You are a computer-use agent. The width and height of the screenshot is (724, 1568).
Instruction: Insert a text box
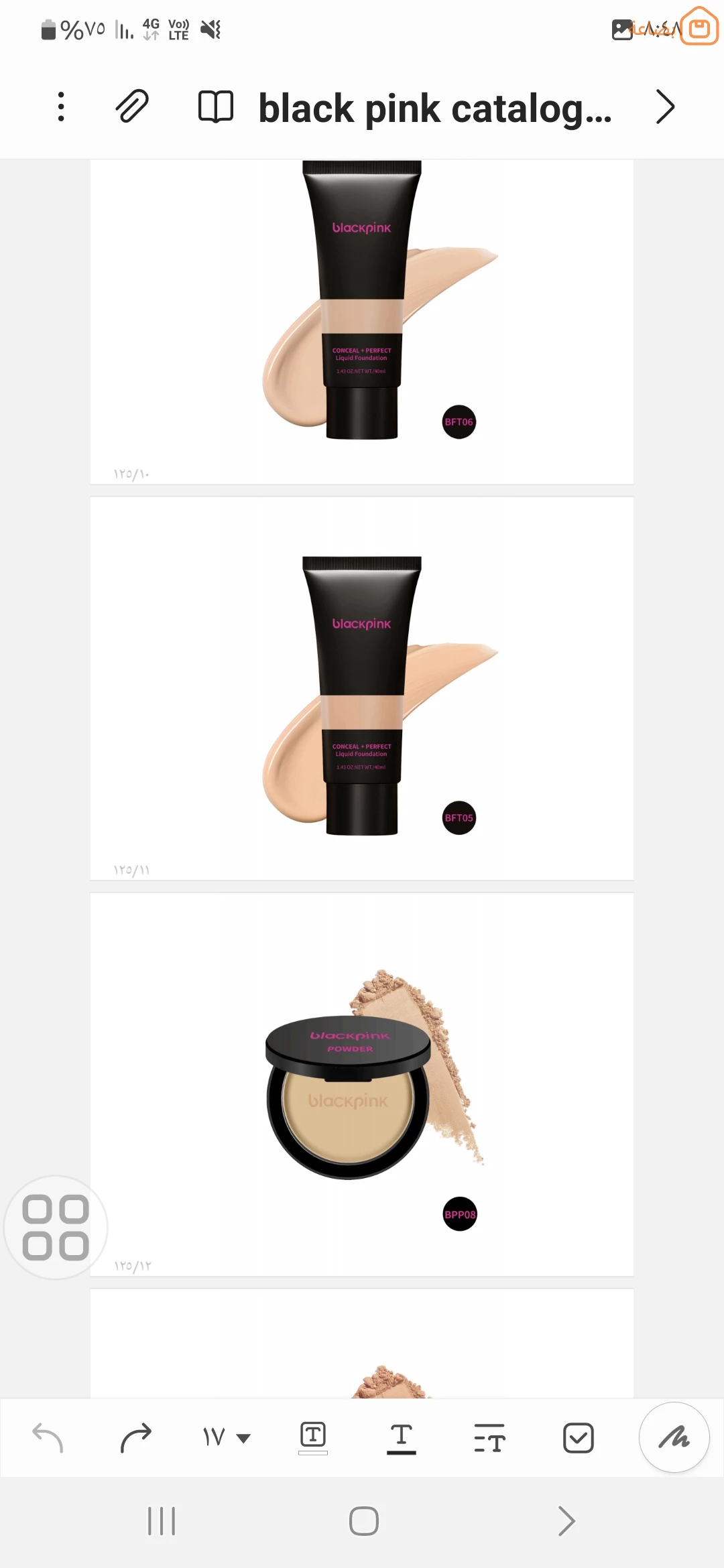313,1437
